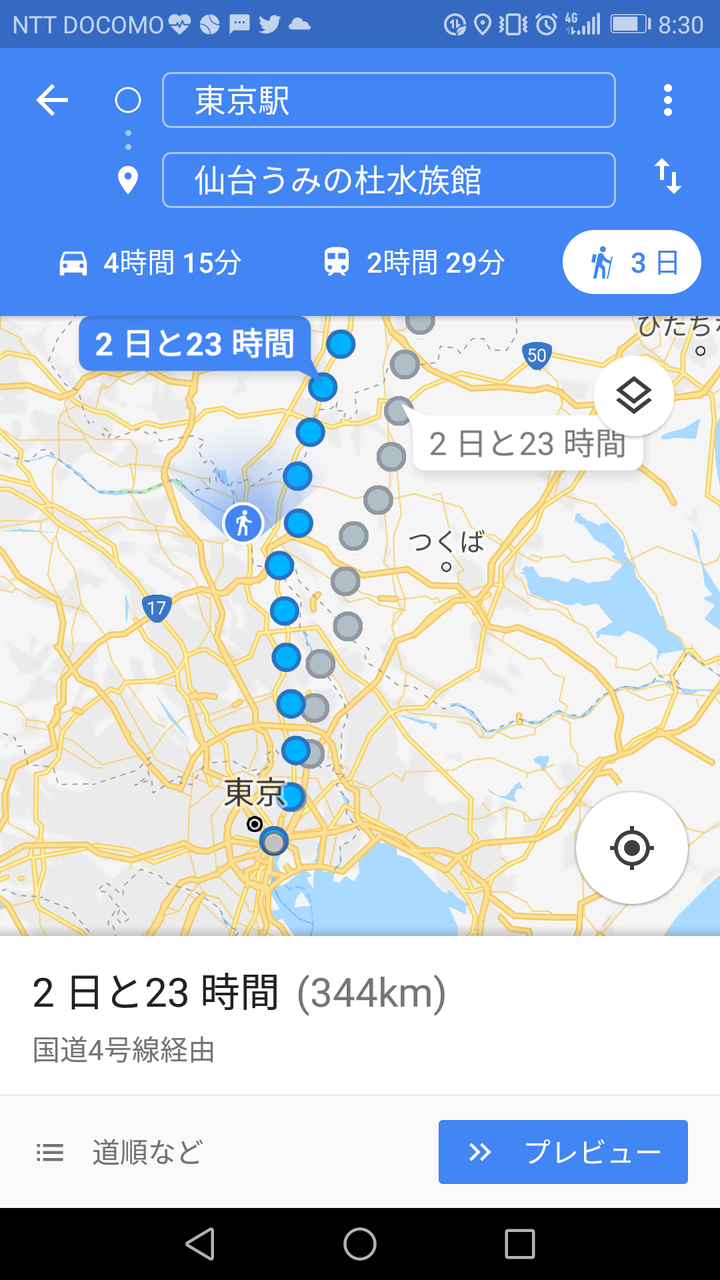Screen dimensions: 720x1280
Task: Open recent apps from navigation bar
Action: pos(520,1244)
